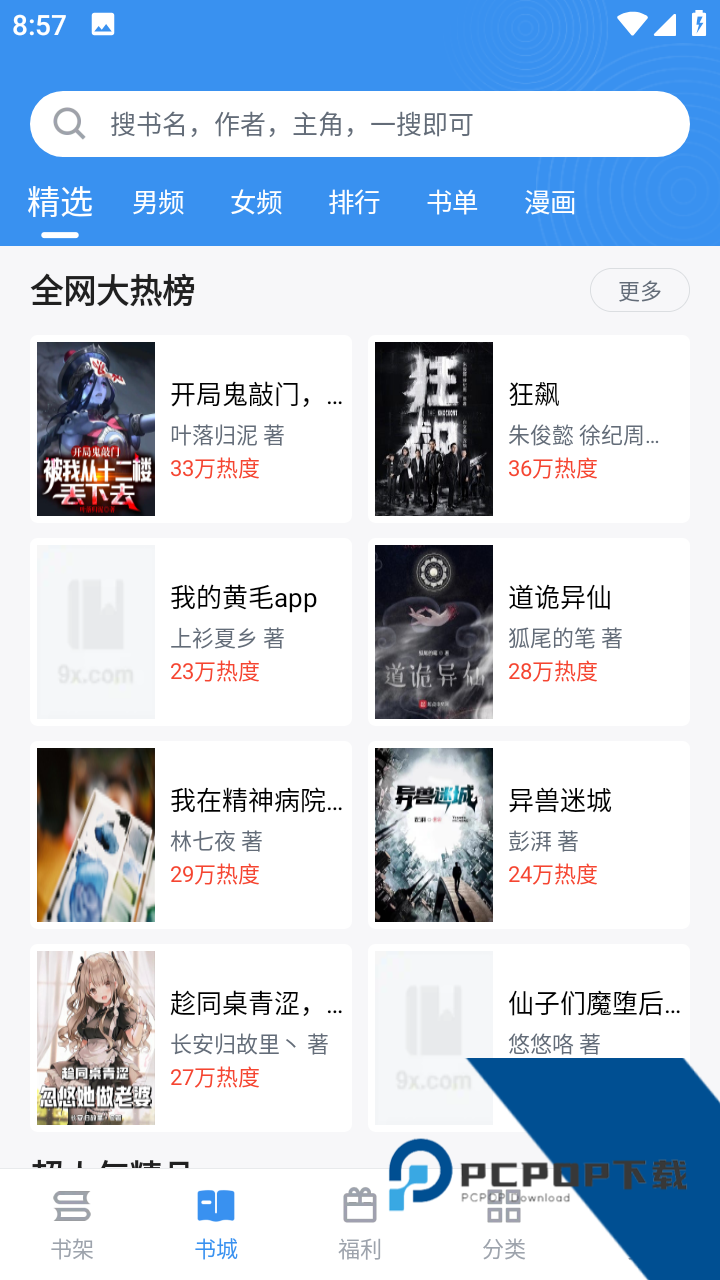The image size is (720, 1280).
Task: Open the 排行 ranking tab
Action: click(x=355, y=203)
